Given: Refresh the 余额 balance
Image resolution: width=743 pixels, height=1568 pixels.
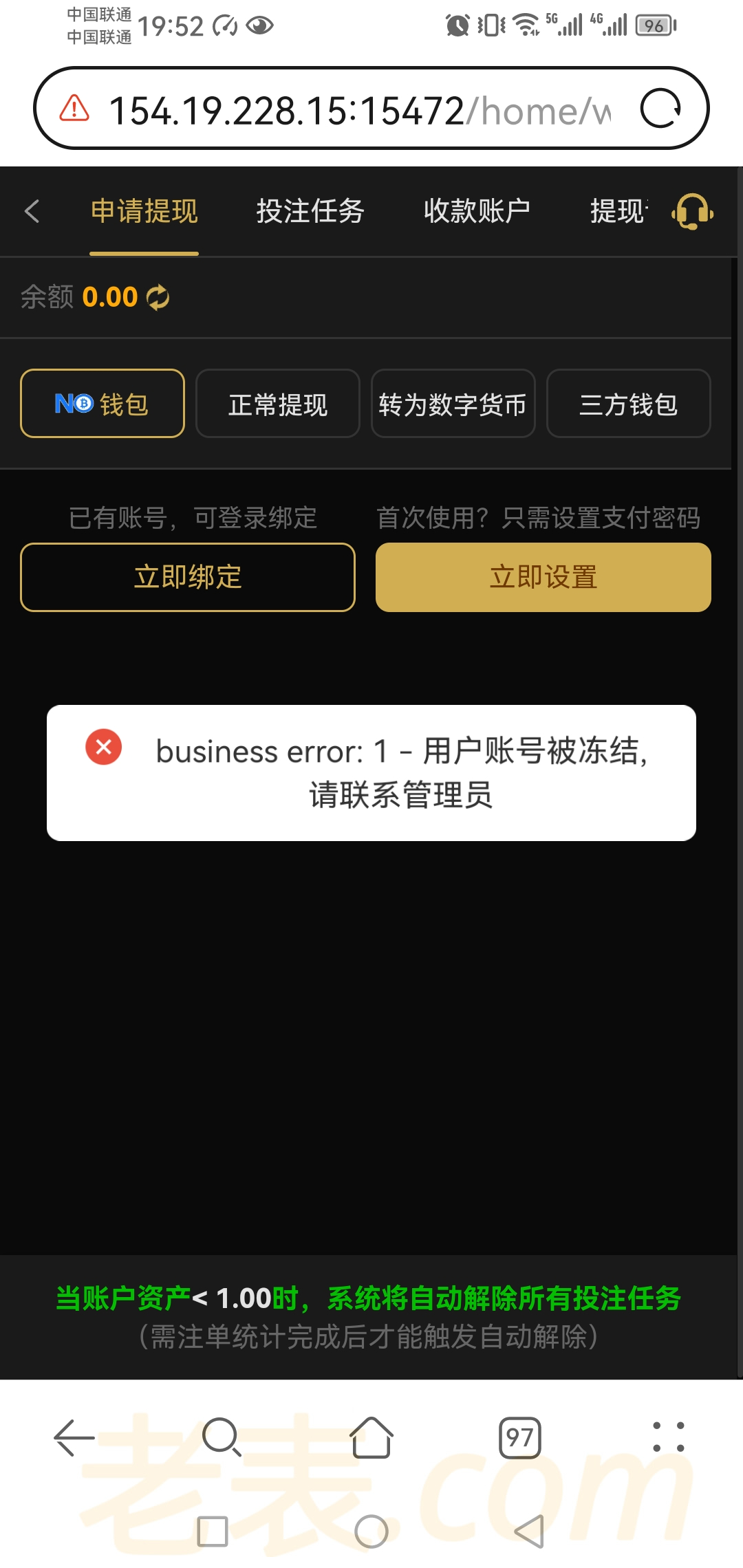Looking at the screenshot, I should 158,297.
